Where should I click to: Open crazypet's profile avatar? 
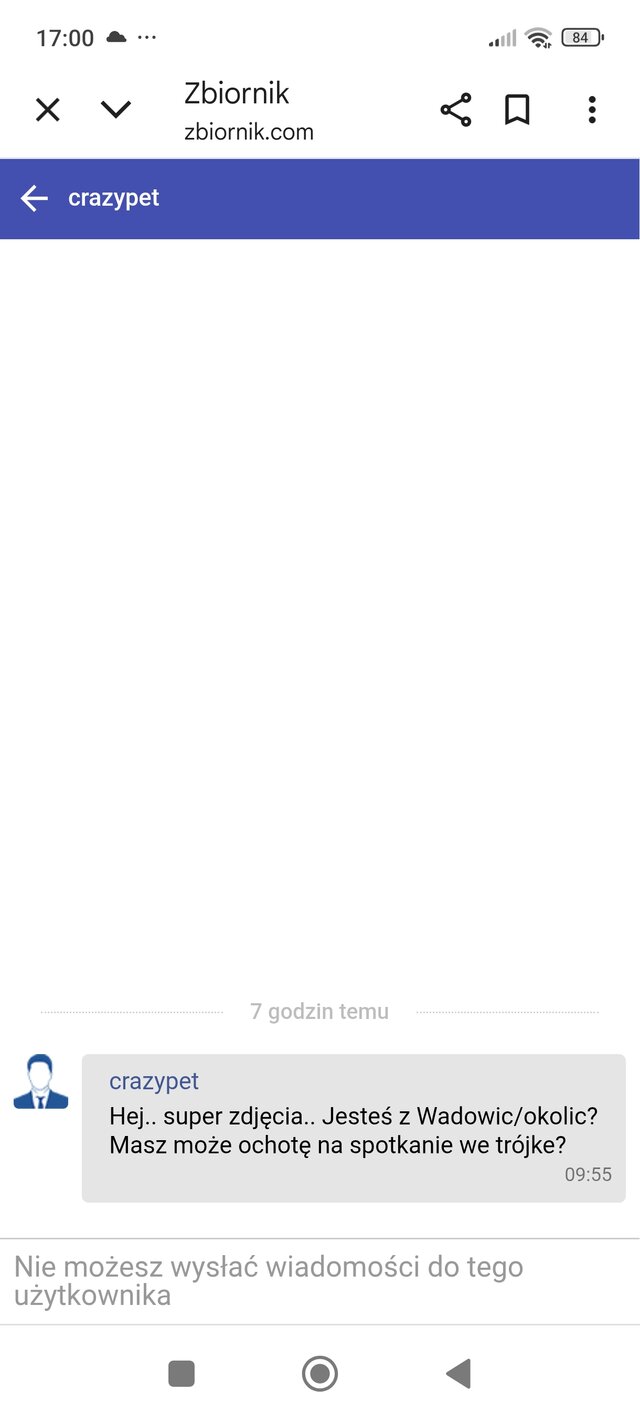[41, 1081]
